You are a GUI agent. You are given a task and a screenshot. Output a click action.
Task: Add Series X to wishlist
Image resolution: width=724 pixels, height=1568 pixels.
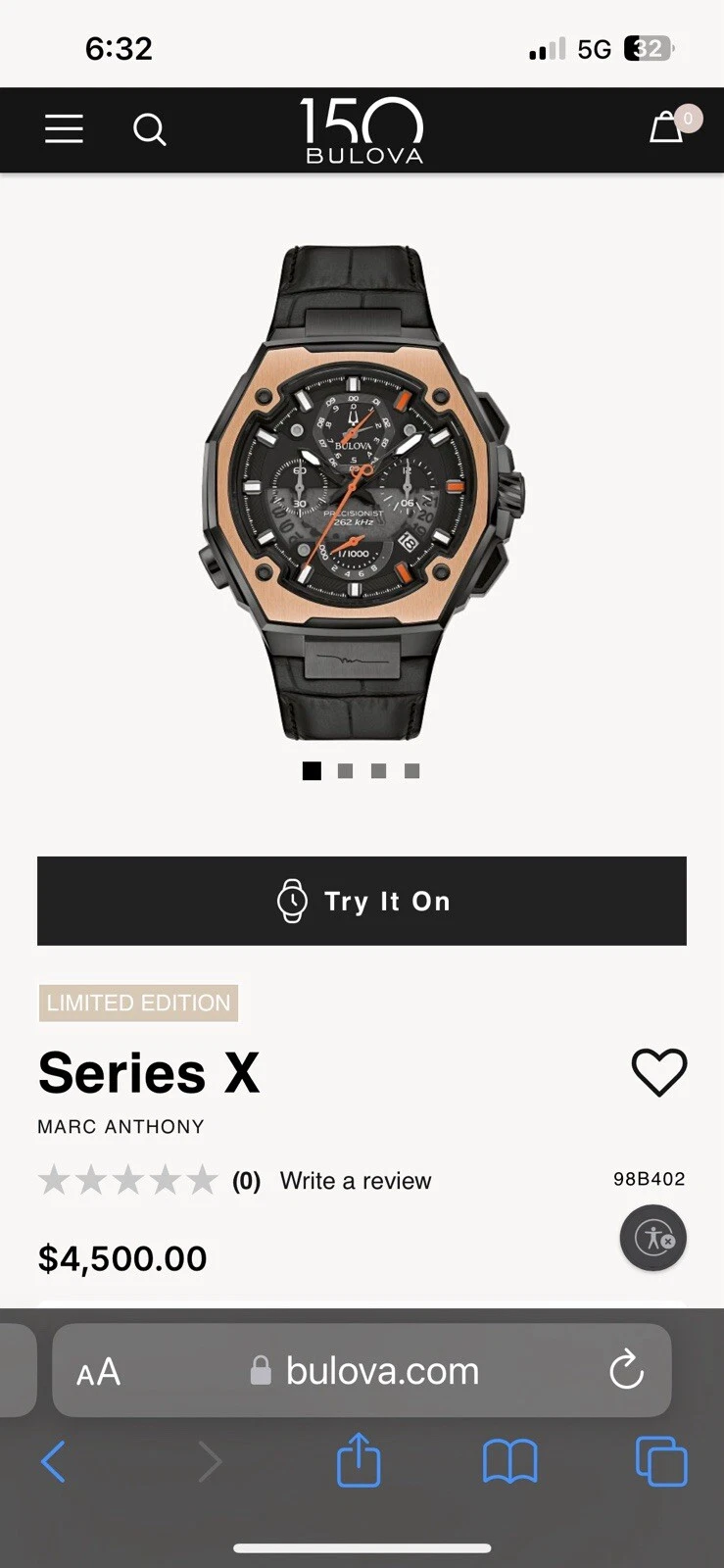(658, 1071)
